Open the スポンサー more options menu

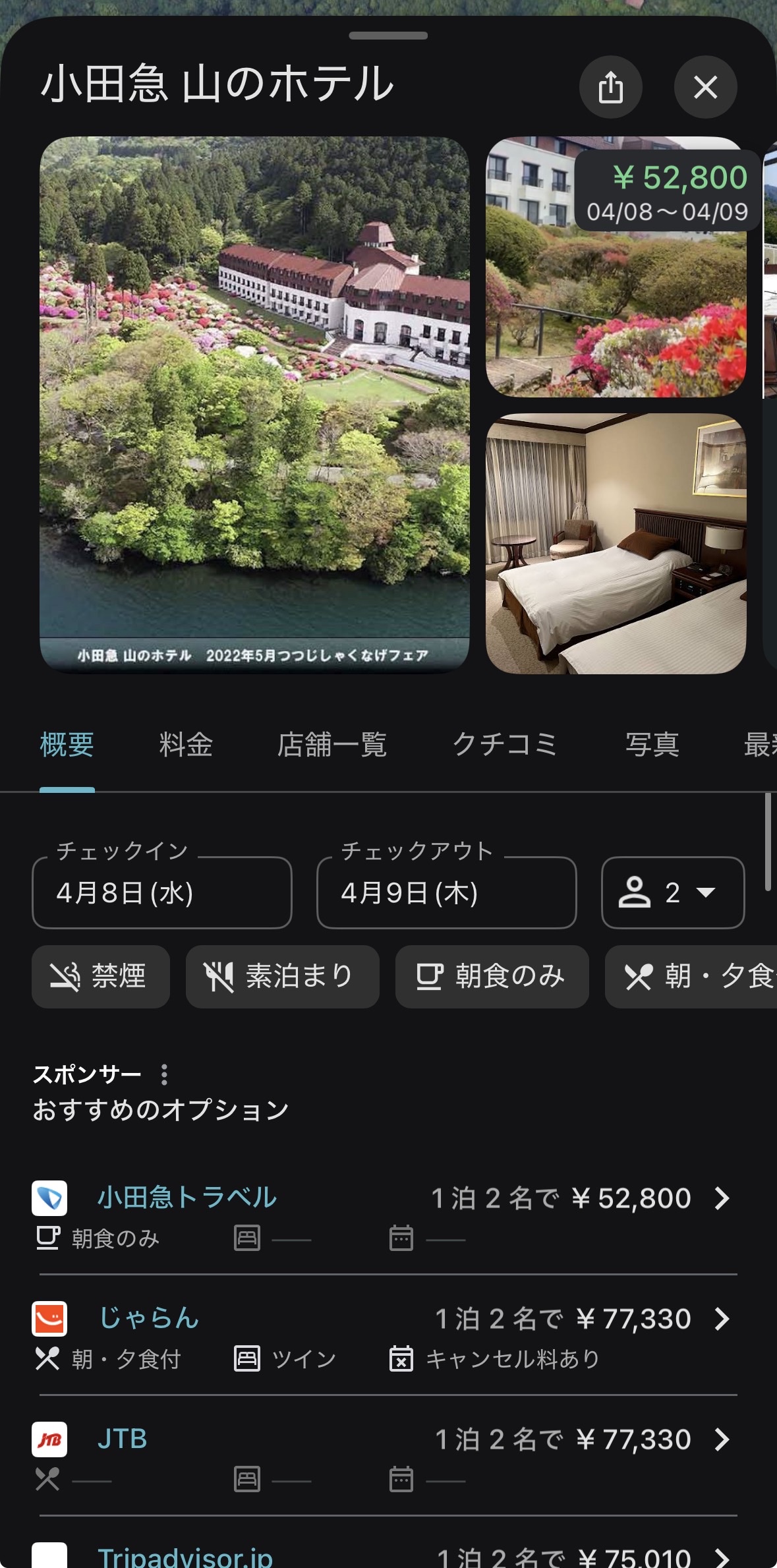pyautogui.click(x=164, y=1074)
